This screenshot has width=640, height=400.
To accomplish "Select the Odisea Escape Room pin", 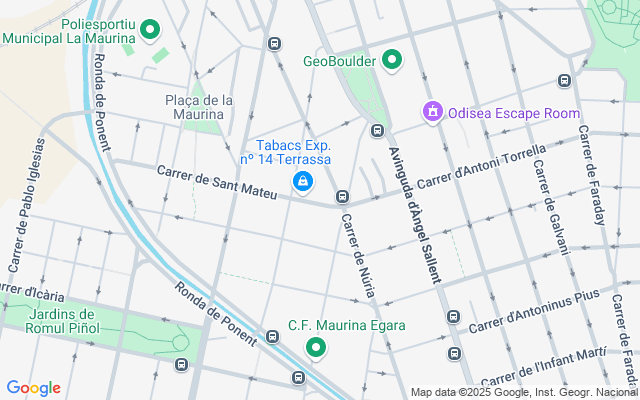I will point(433,112).
